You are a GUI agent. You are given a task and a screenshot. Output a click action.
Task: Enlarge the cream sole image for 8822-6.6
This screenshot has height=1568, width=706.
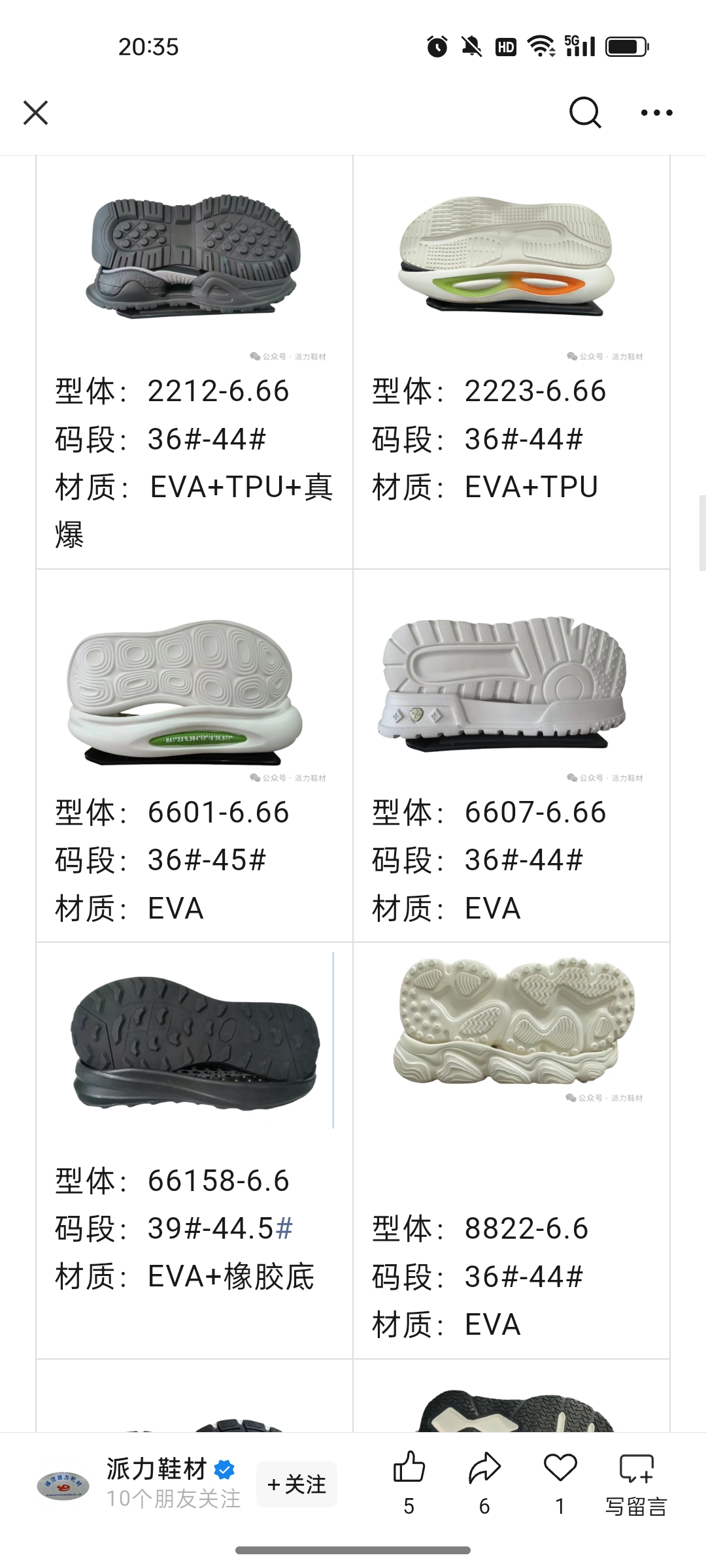[x=513, y=1021]
